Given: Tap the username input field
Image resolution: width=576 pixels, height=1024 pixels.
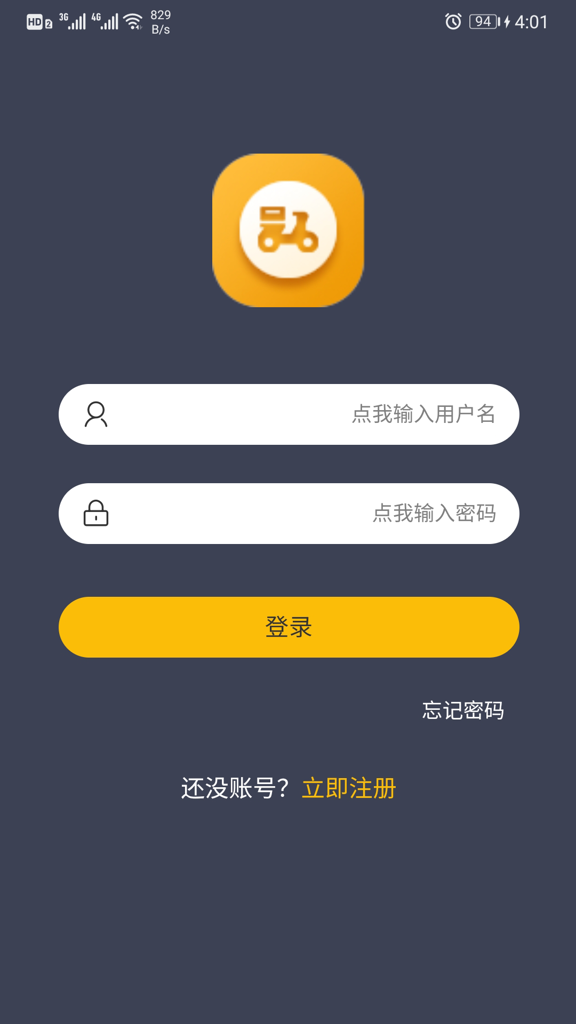Looking at the screenshot, I should pos(289,414).
